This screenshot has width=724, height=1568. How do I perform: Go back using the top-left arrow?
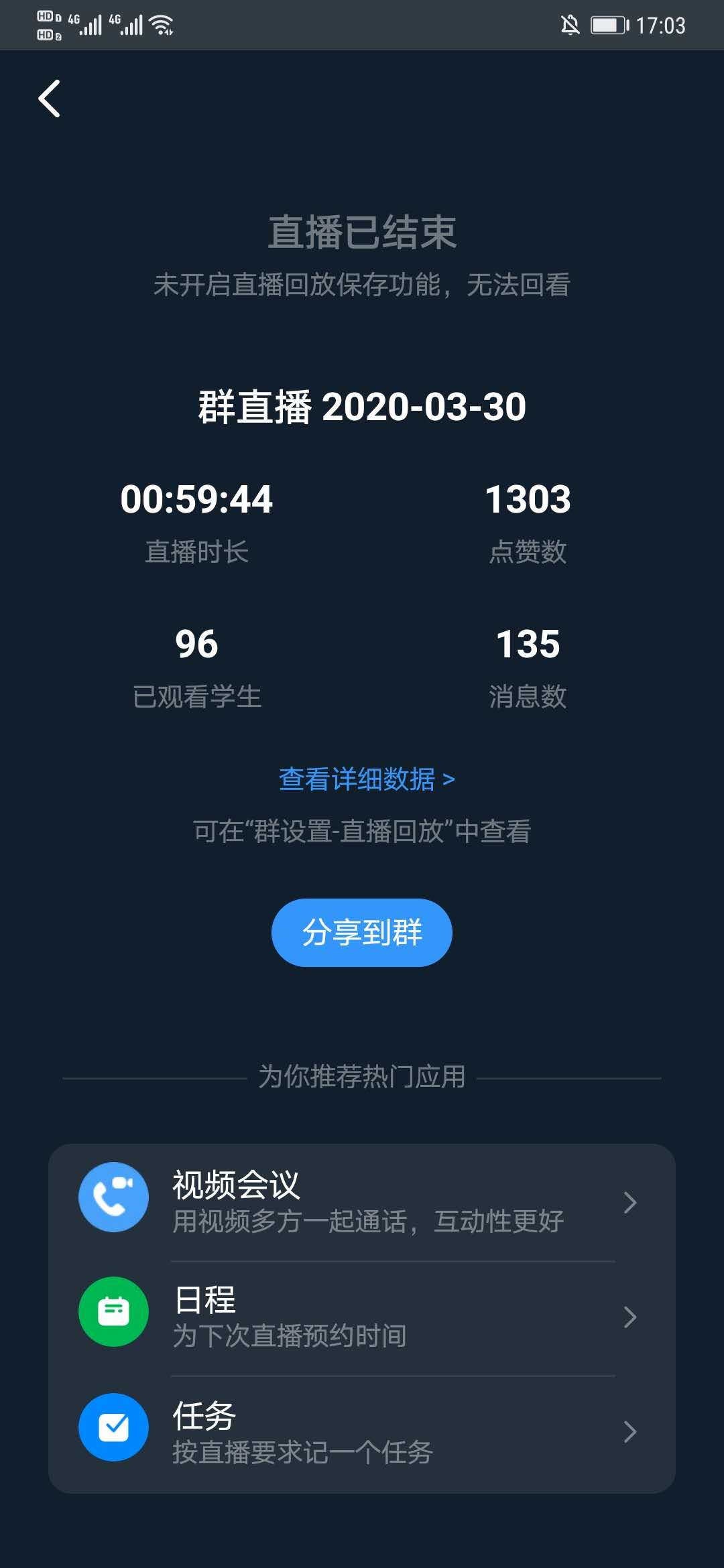[x=50, y=99]
